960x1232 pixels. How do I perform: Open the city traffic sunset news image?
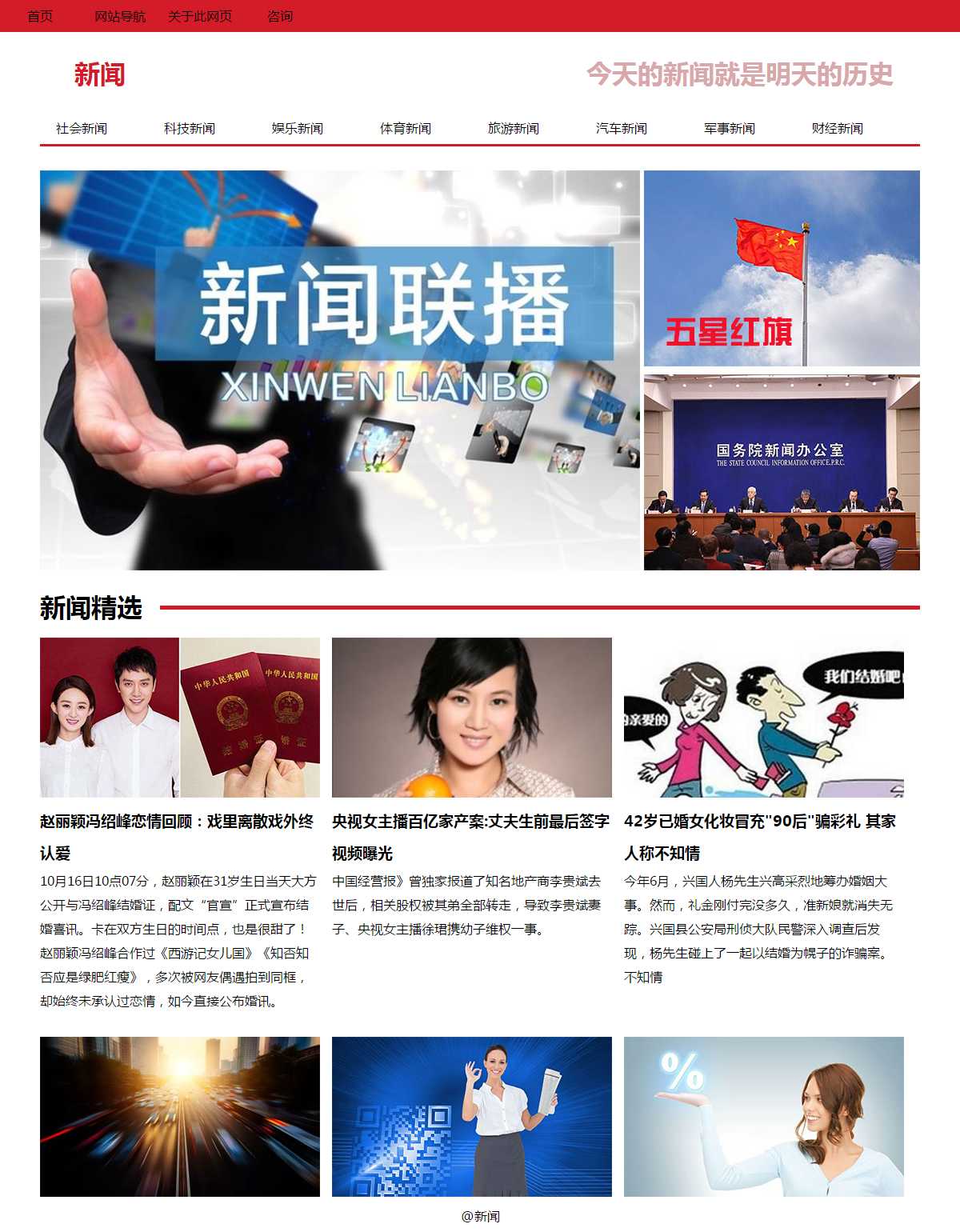pos(180,1117)
